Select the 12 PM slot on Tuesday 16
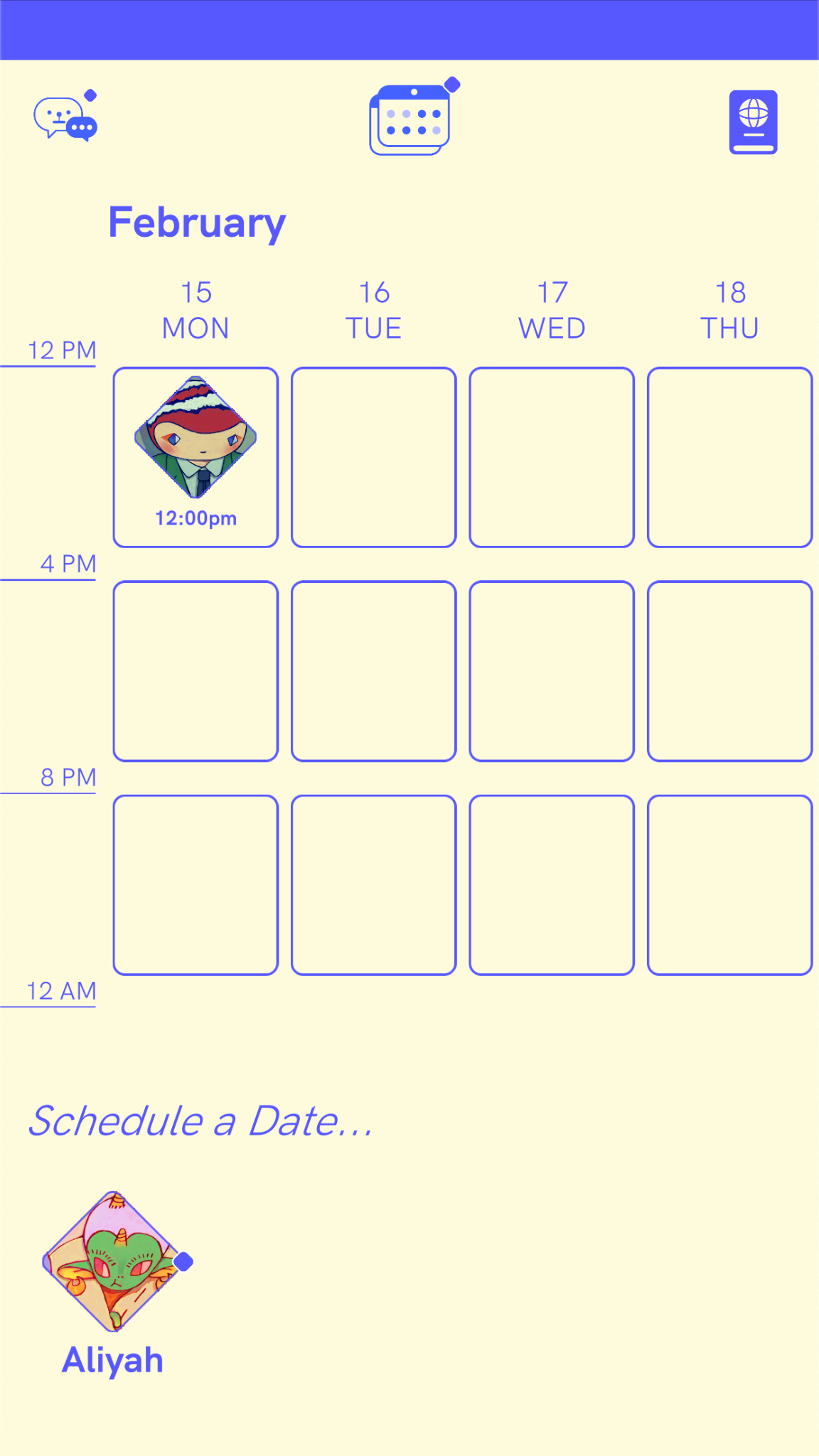This screenshot has width=819, height=1456. tap(373, 457)
